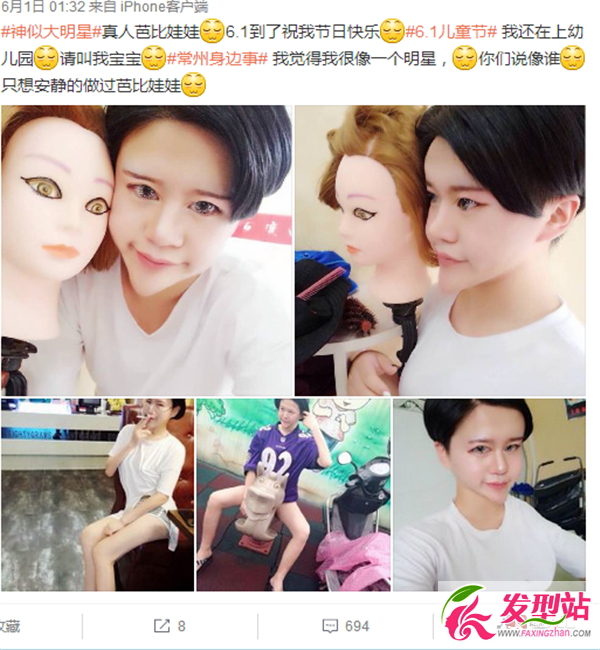This screenshot has width=600, height=650.
Task: View the large selfie photo with mannequin head
Action: click(x=146, y=249)
